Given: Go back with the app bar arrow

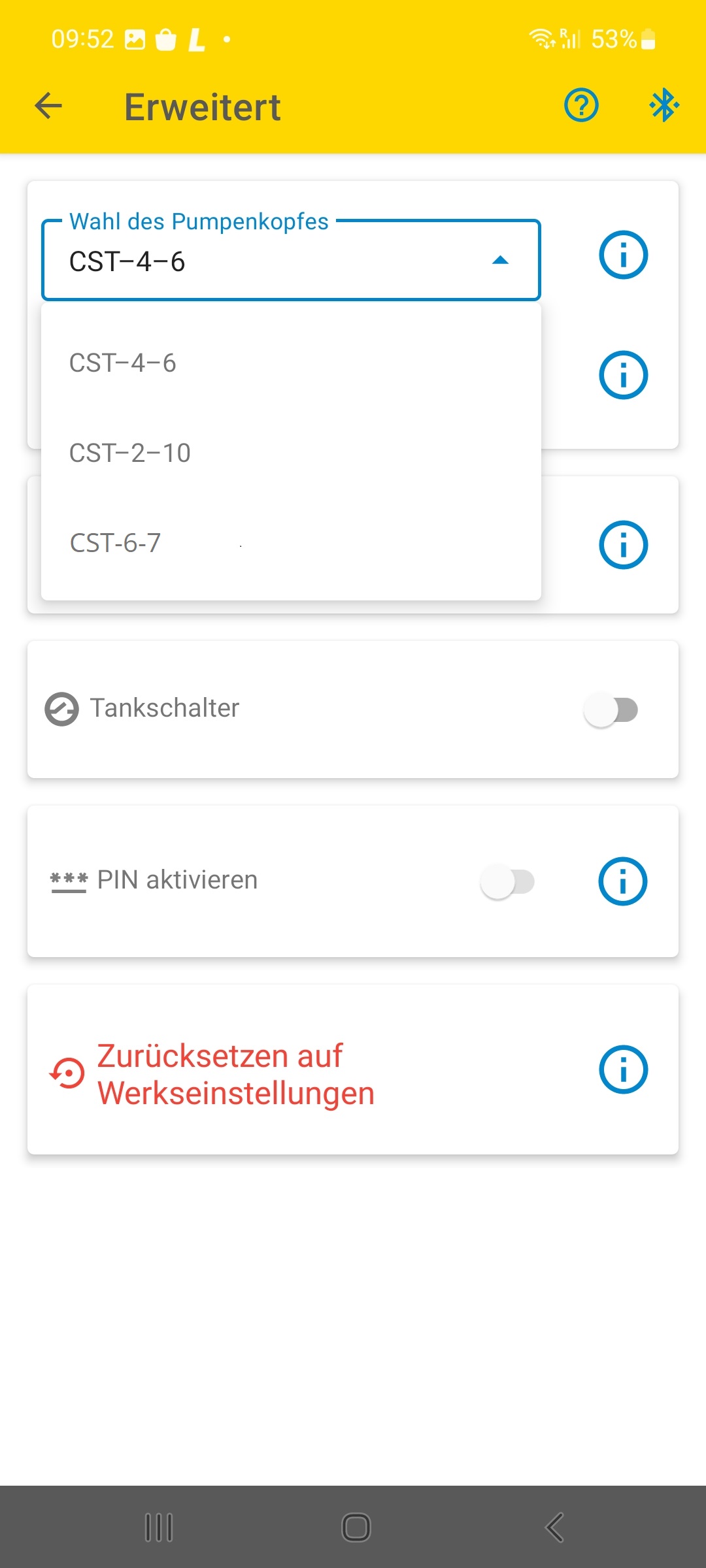Looking at the screenshot, I should pos(48,106).
